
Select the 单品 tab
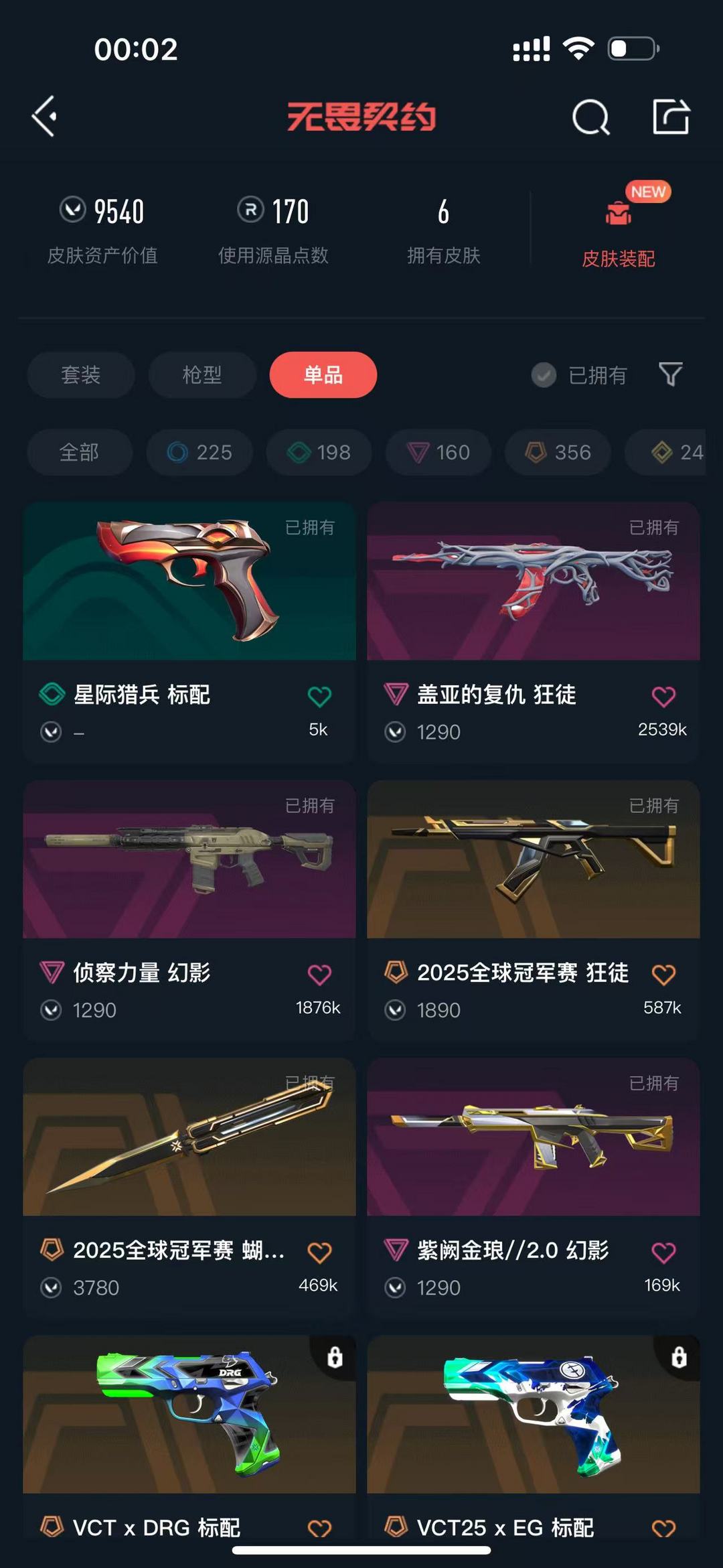tap(323, 374)
